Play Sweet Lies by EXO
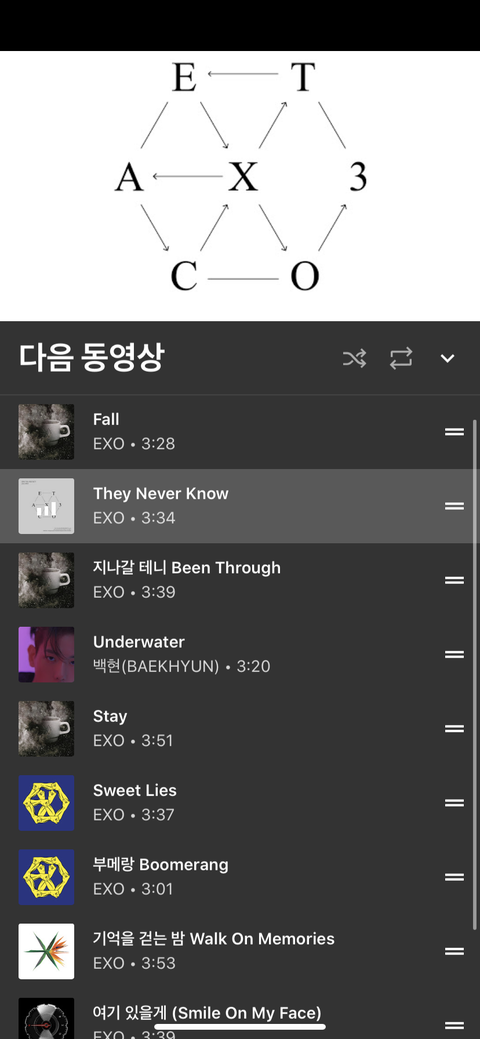 pyautogui.click(x=240, y=803)
